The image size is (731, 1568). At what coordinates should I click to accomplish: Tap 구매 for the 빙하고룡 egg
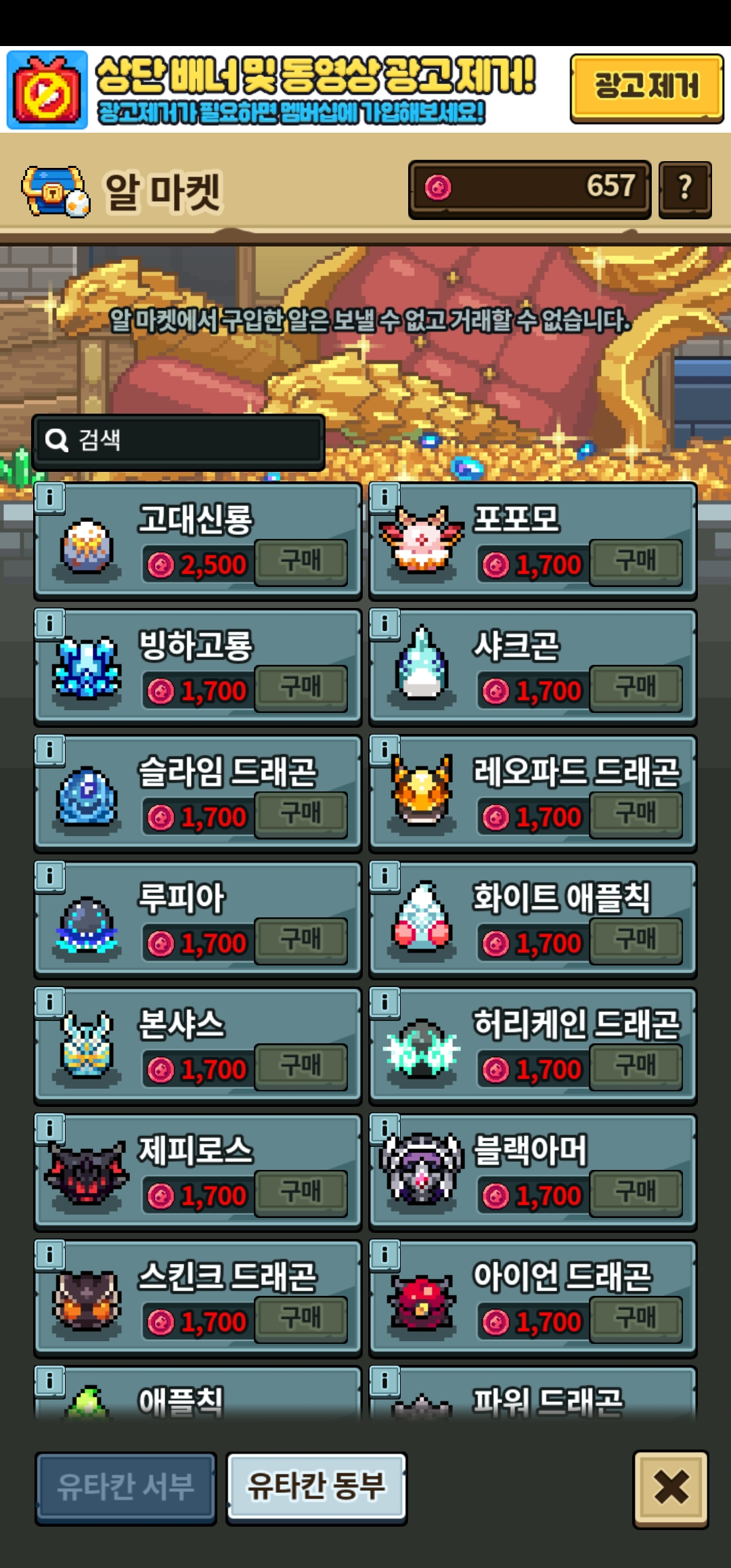tap(301, 688)
